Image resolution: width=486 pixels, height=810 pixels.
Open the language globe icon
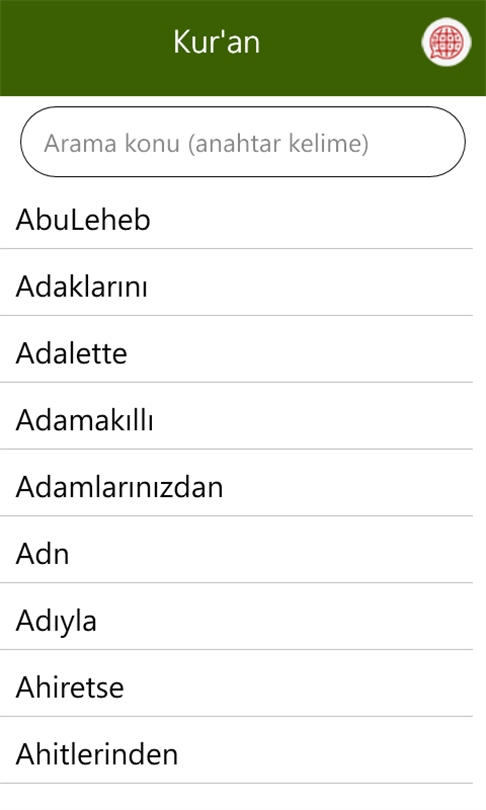tap(446, 42)
